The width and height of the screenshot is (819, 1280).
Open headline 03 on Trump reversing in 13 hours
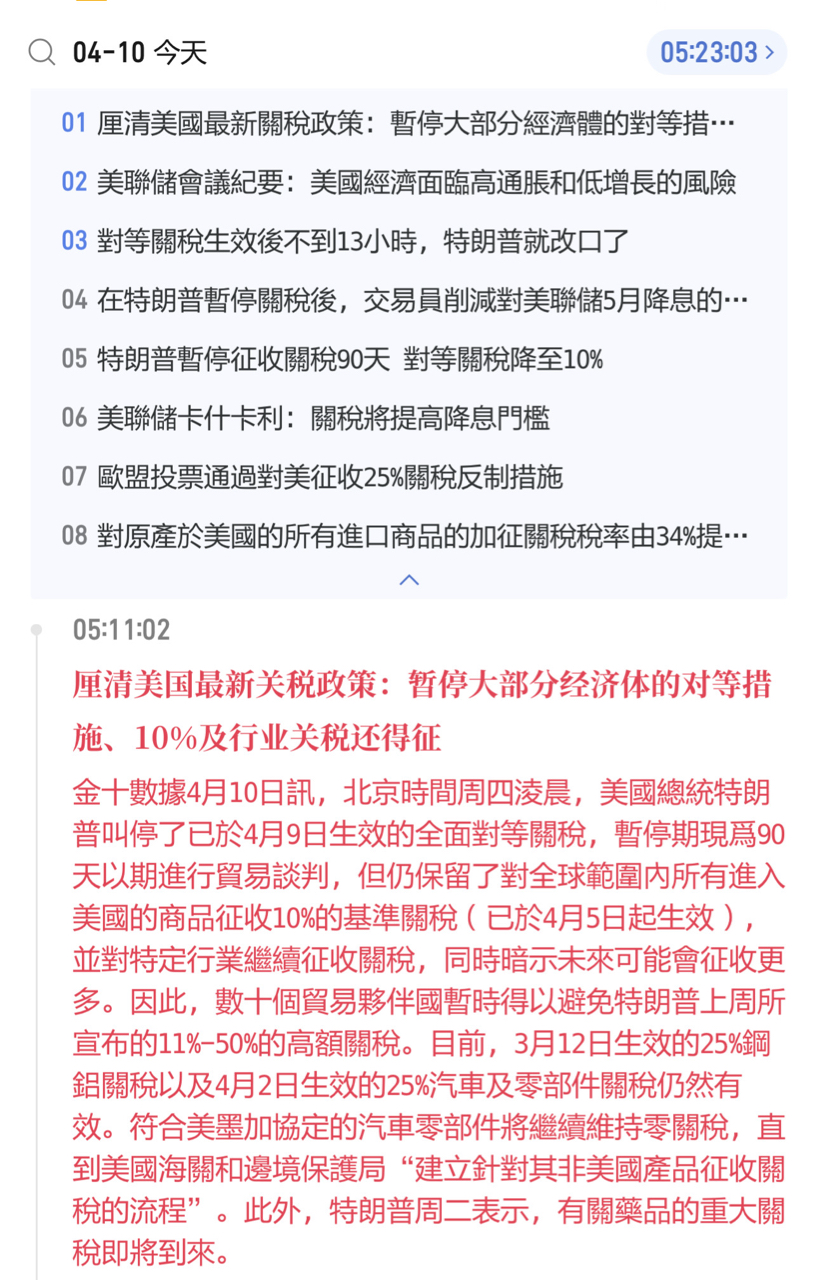(x=362, y=241)
